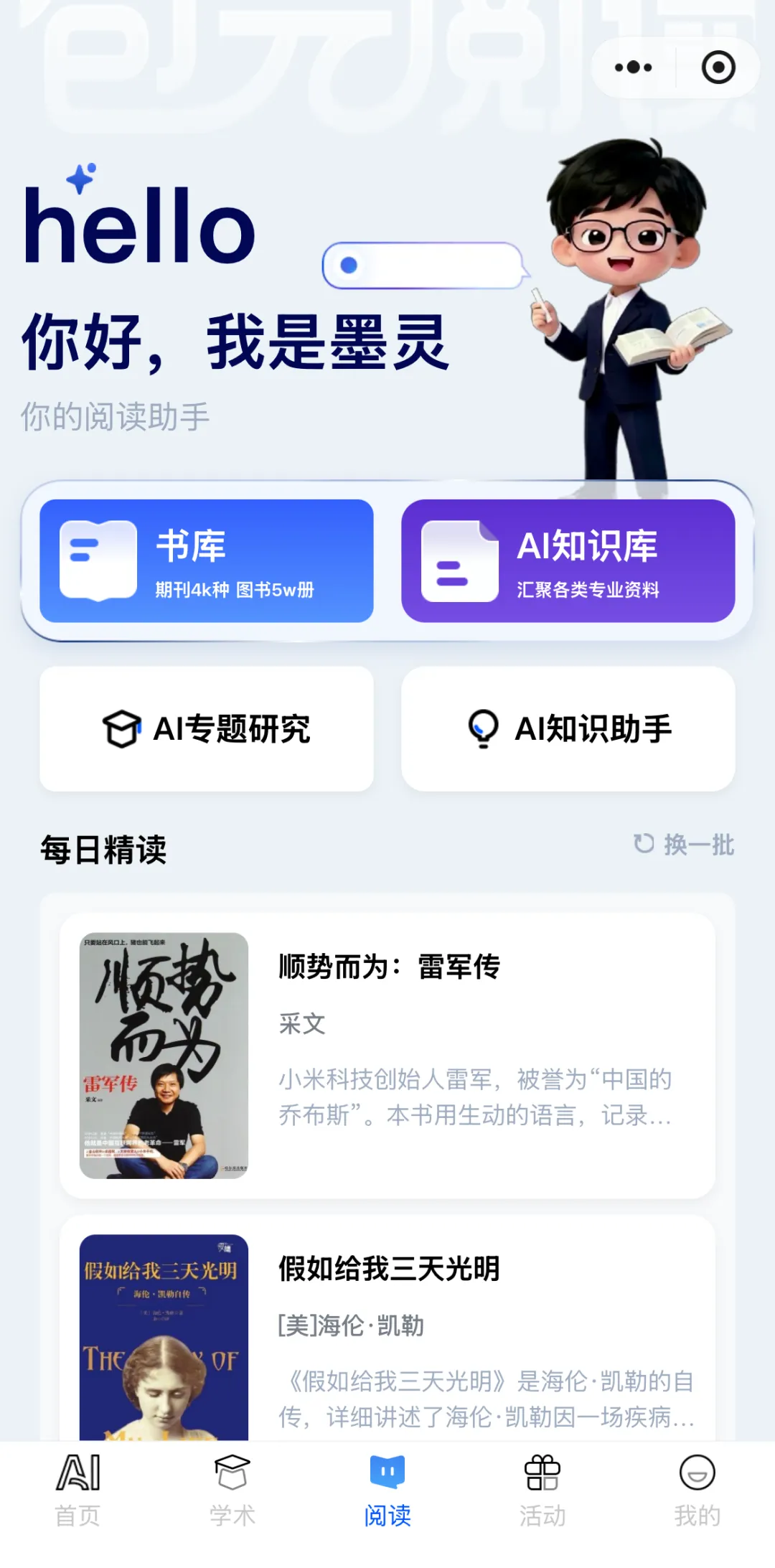
Task: Launch AI知识助手
Action: coord(568,728)
